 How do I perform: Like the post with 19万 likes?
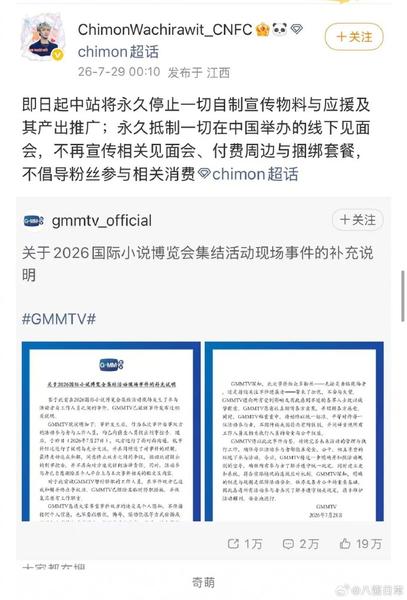click(x=361, y=544)
